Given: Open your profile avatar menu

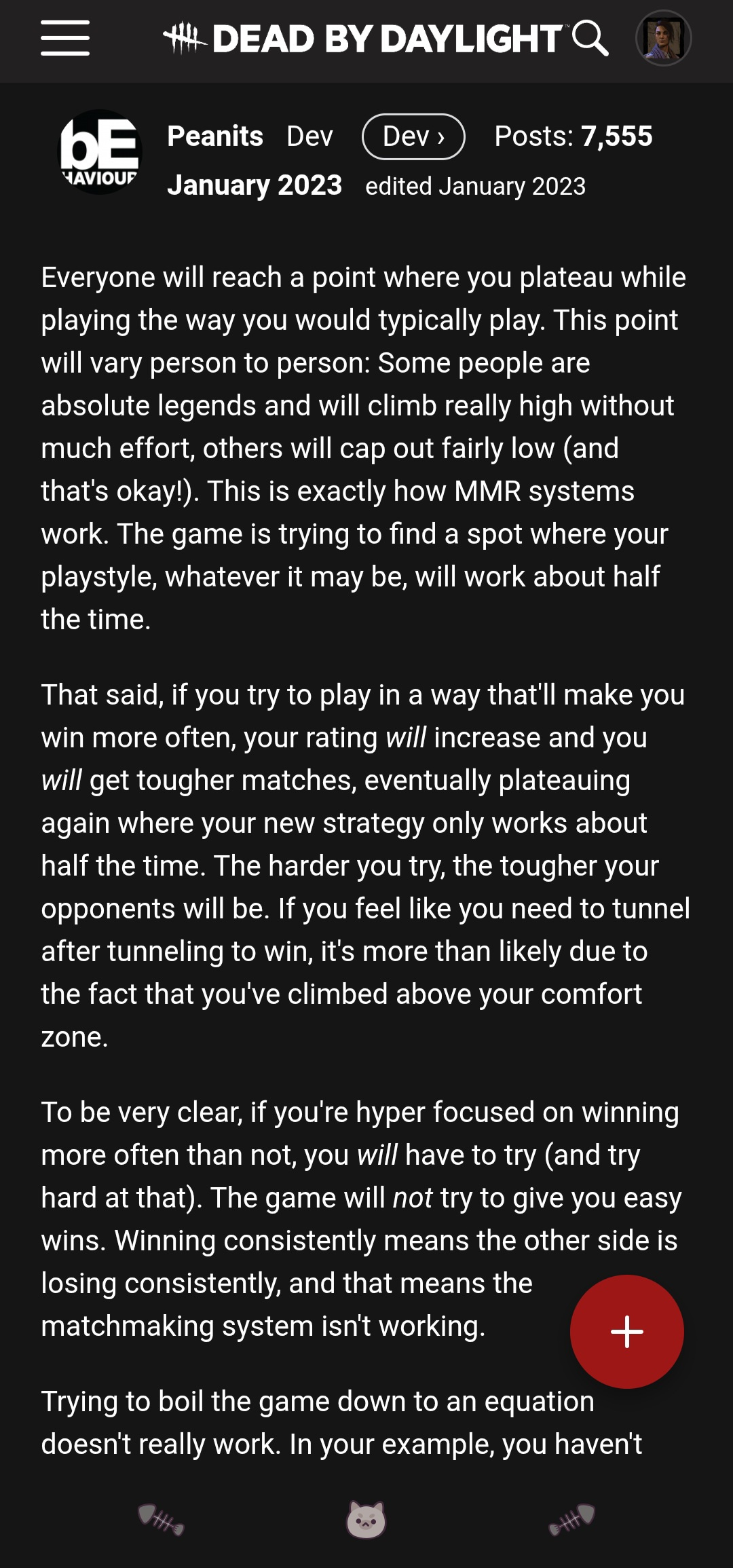Looking at the screenshot, I should click(663, 39).
